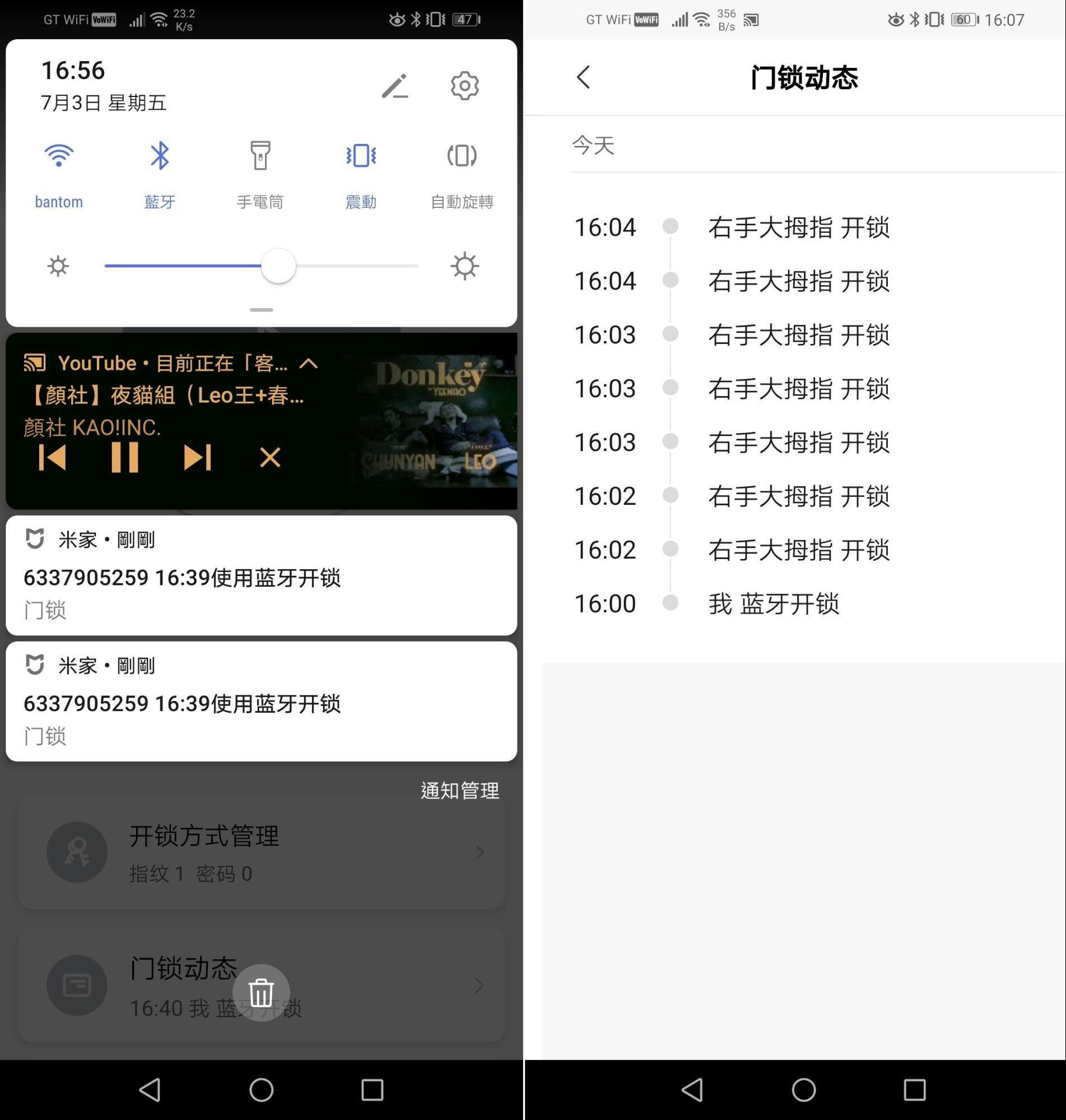This screenshot has height=1120, width=1066.
Task: Skip to previous track in YouTube notification
Action: click(52, 457)
